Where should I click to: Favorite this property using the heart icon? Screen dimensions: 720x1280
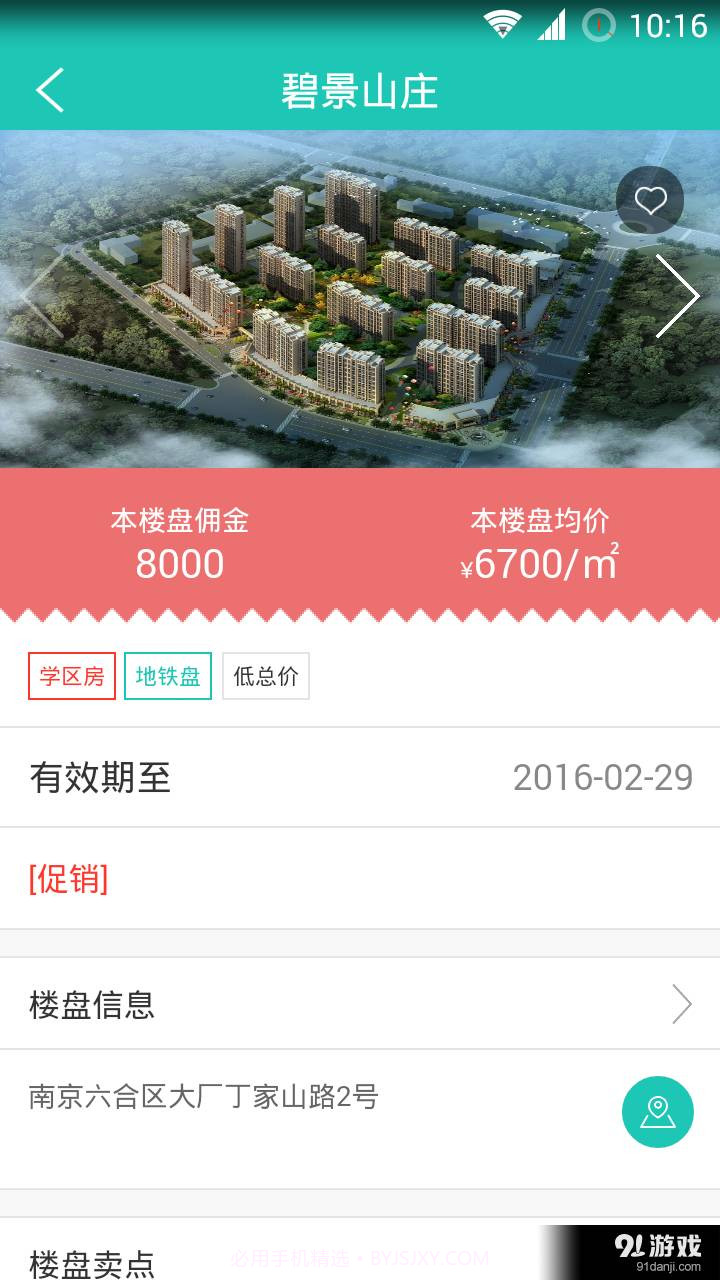pyautogui.click(x=650, y=200)
